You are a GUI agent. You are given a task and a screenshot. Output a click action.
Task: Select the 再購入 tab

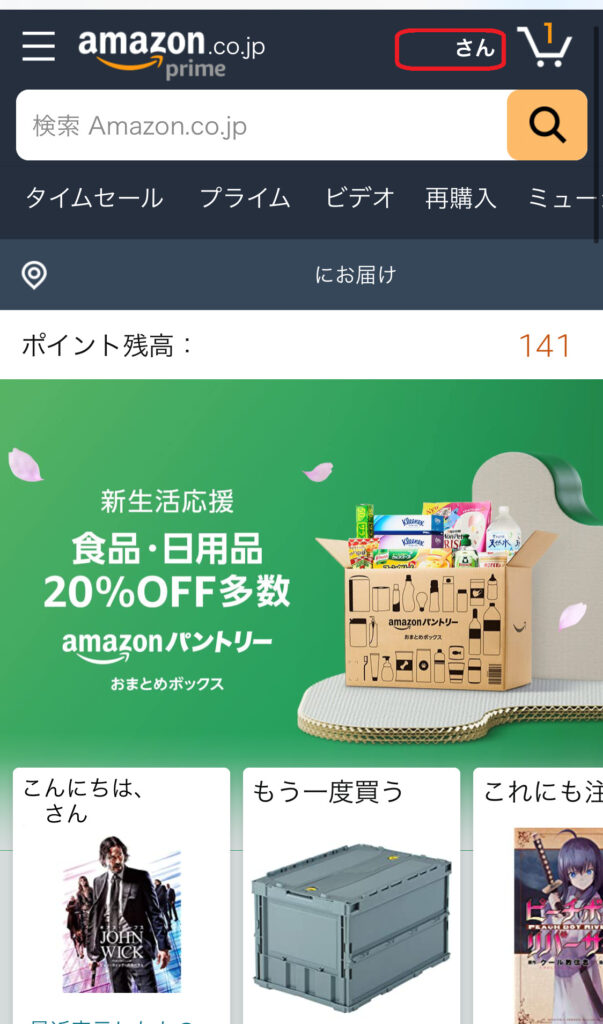pos(460,198)
